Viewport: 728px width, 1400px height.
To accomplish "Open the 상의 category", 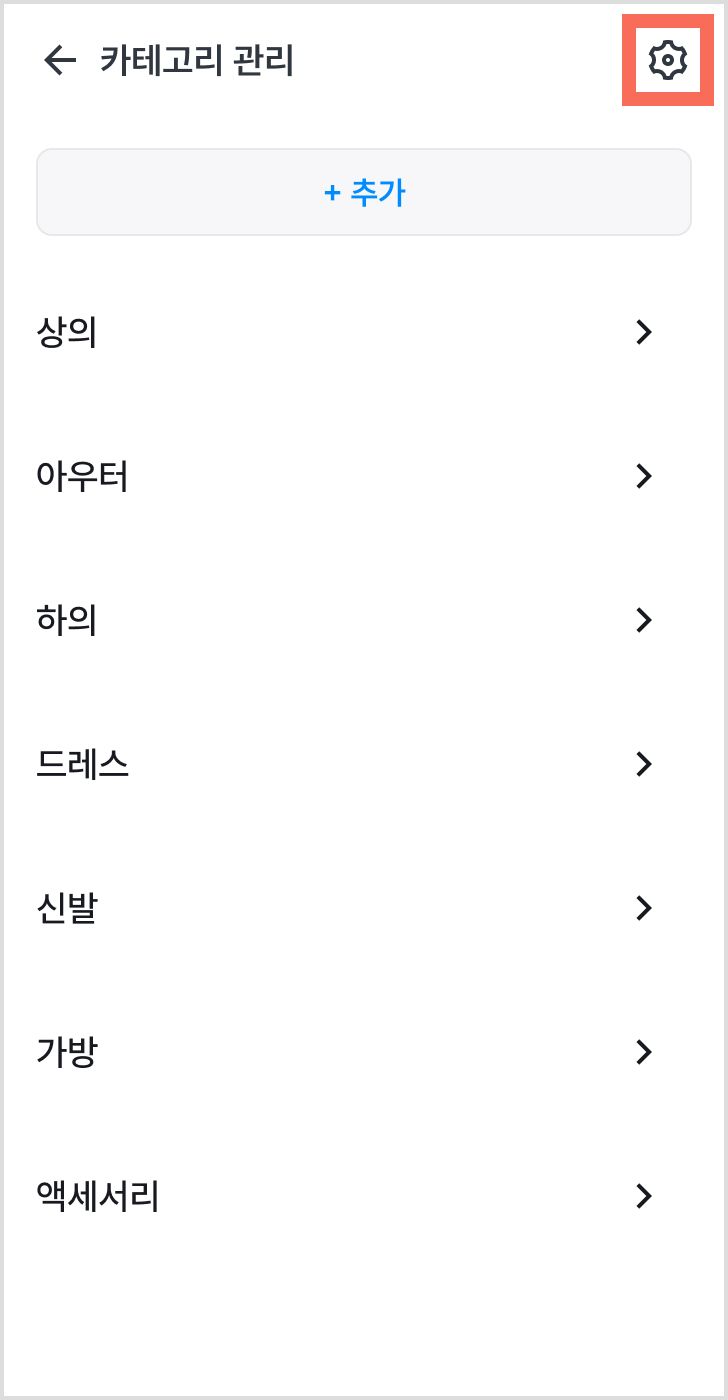I will tap(364, 332).
